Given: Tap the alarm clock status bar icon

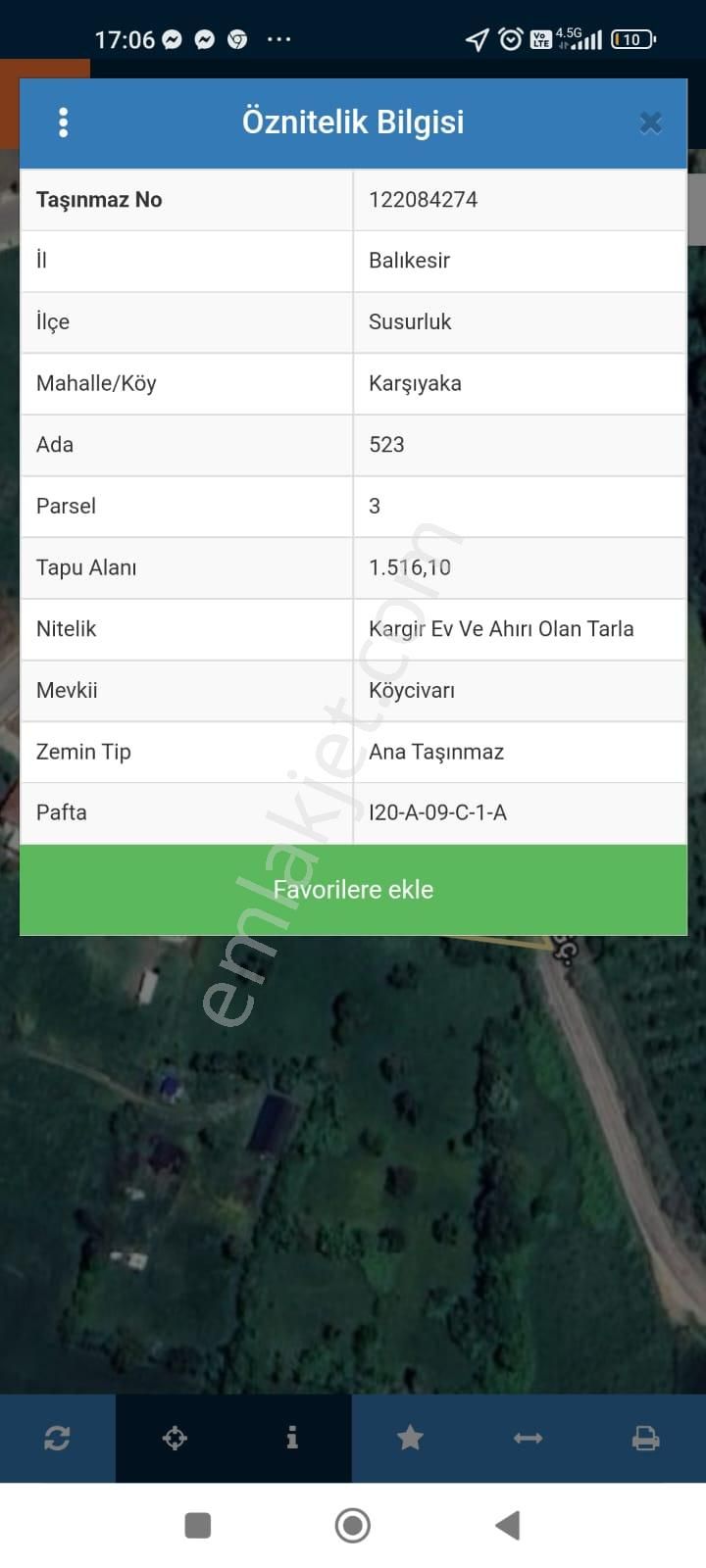Looking at the screenshot, I should coord(511,38).
